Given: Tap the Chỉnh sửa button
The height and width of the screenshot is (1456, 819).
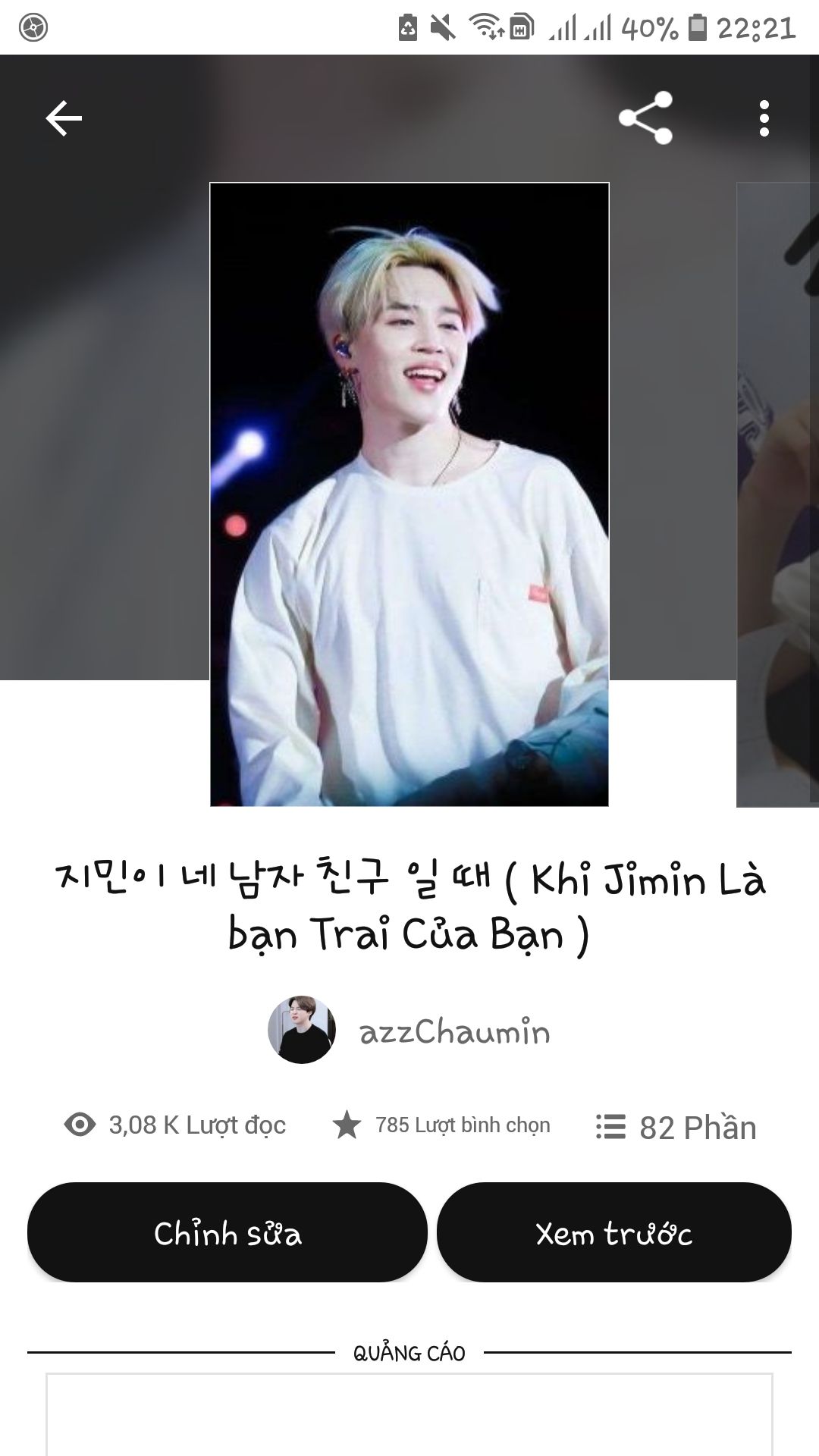Looking at the screenshot, I should pos(227,1232).
